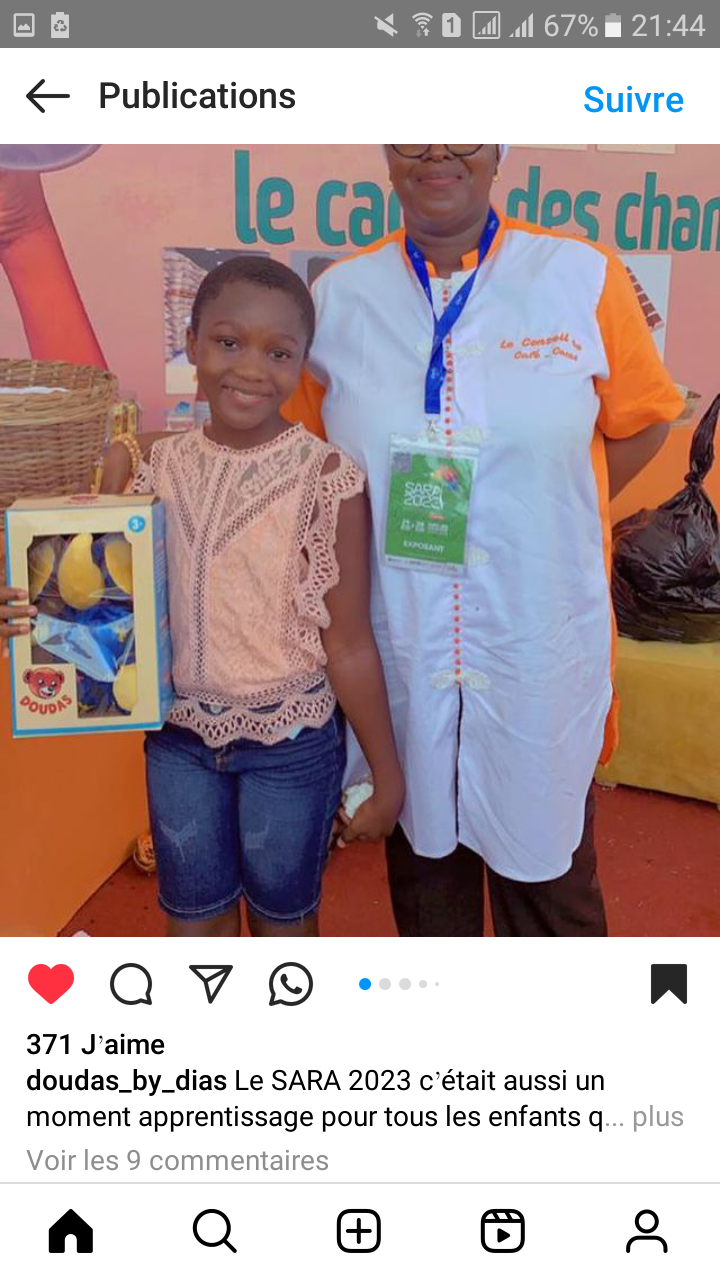Go back from Publications

coord(48,96)
